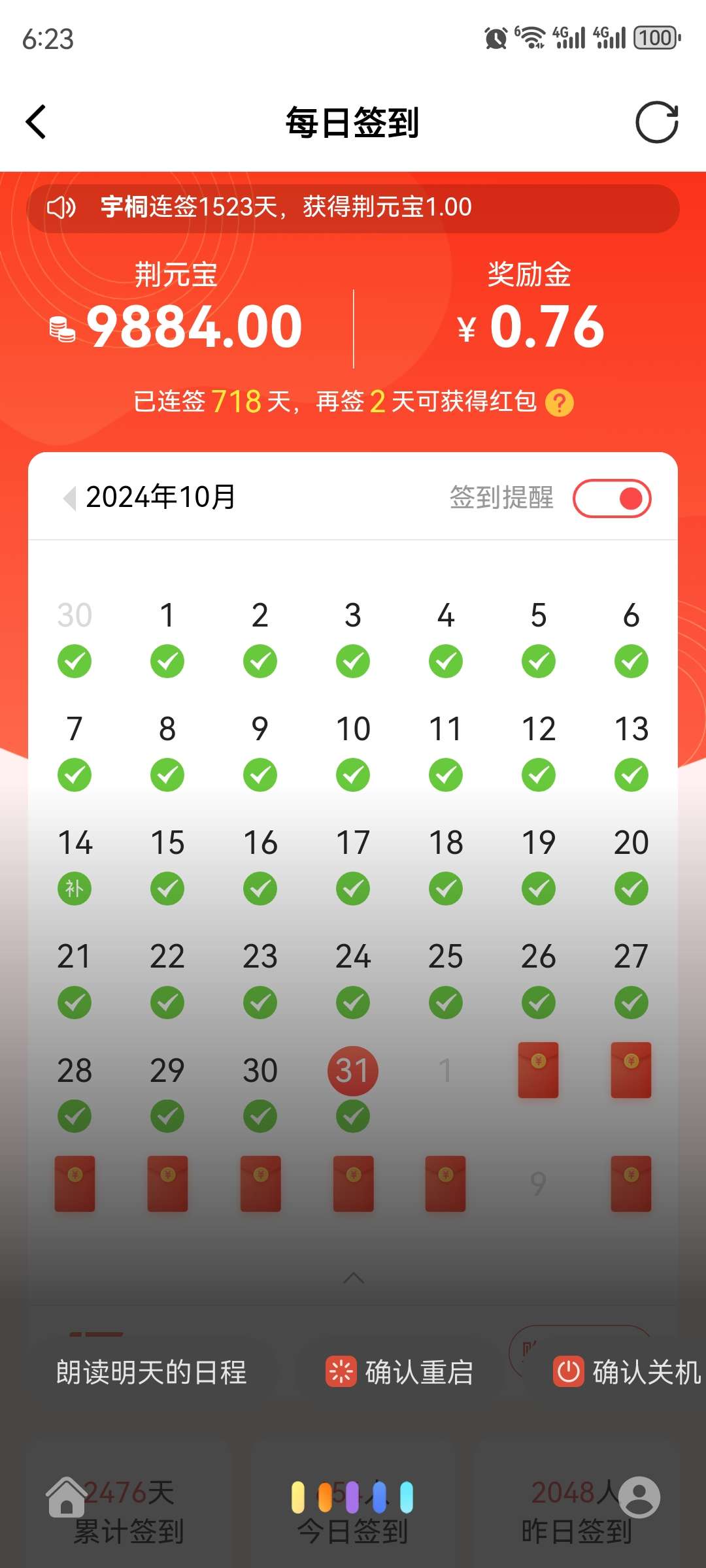Collapse the calendar with the up chevron
The width and height of the screenshot is (706, 1568).
coord(353,1278)
